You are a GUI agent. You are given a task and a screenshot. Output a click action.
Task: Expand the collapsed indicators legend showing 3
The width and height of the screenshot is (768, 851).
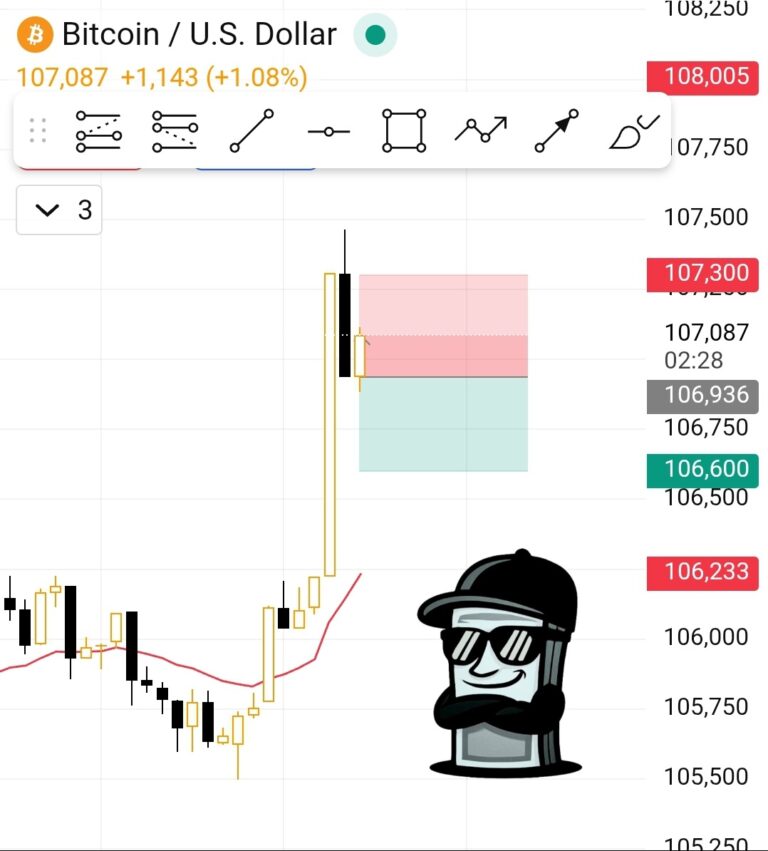(x=59, y=210)
